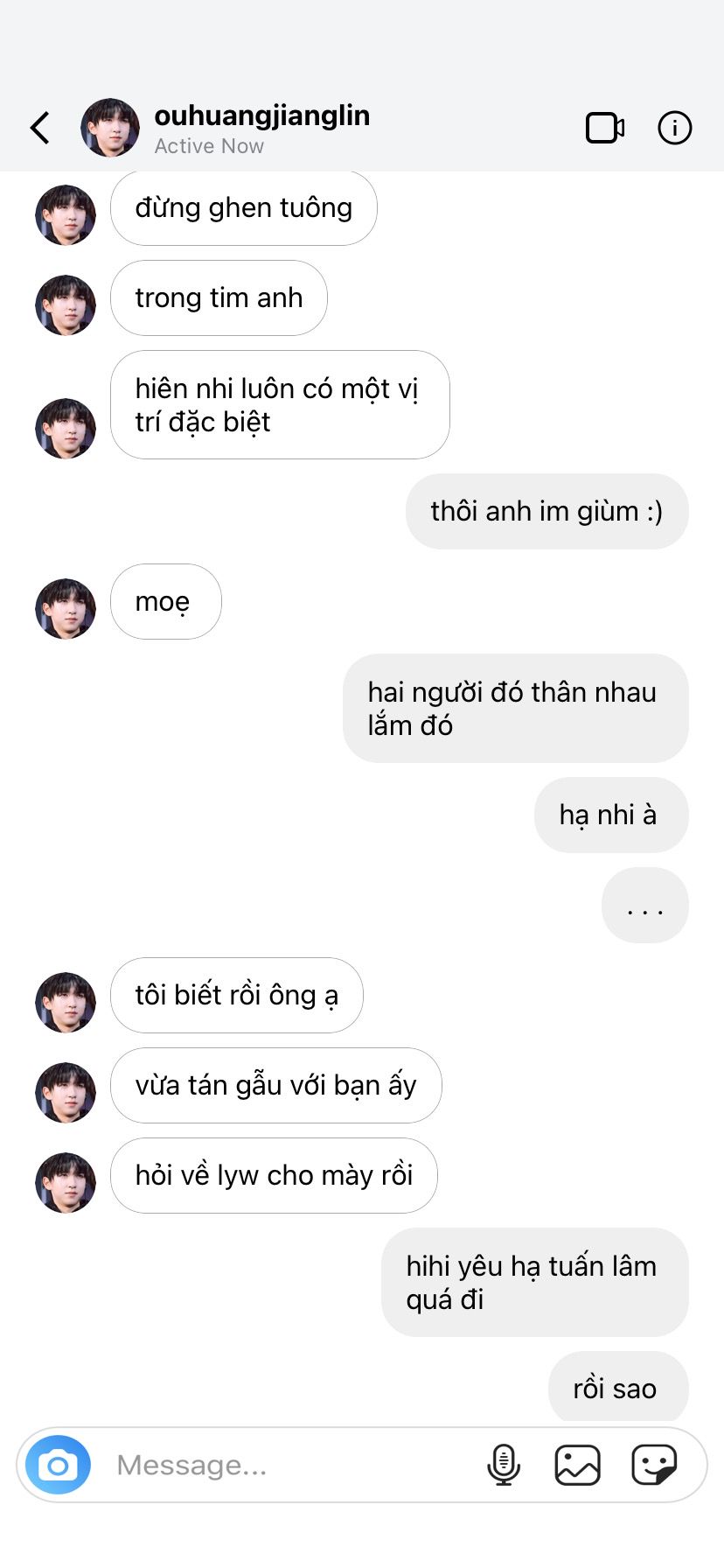
Task: Open the conversation info icon
Action: [674, 128]
